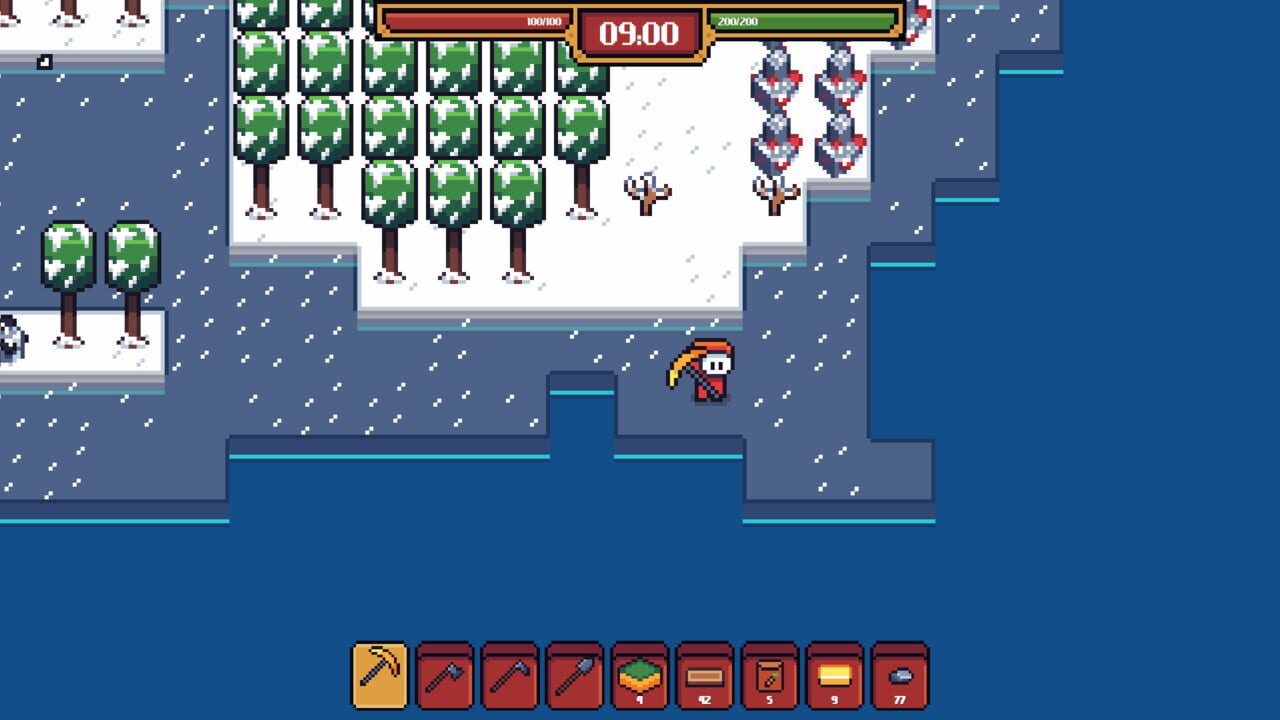Equip the axe from the hotbar
The width and height of the screenshot is (1280, 720).
pos(445,675)
